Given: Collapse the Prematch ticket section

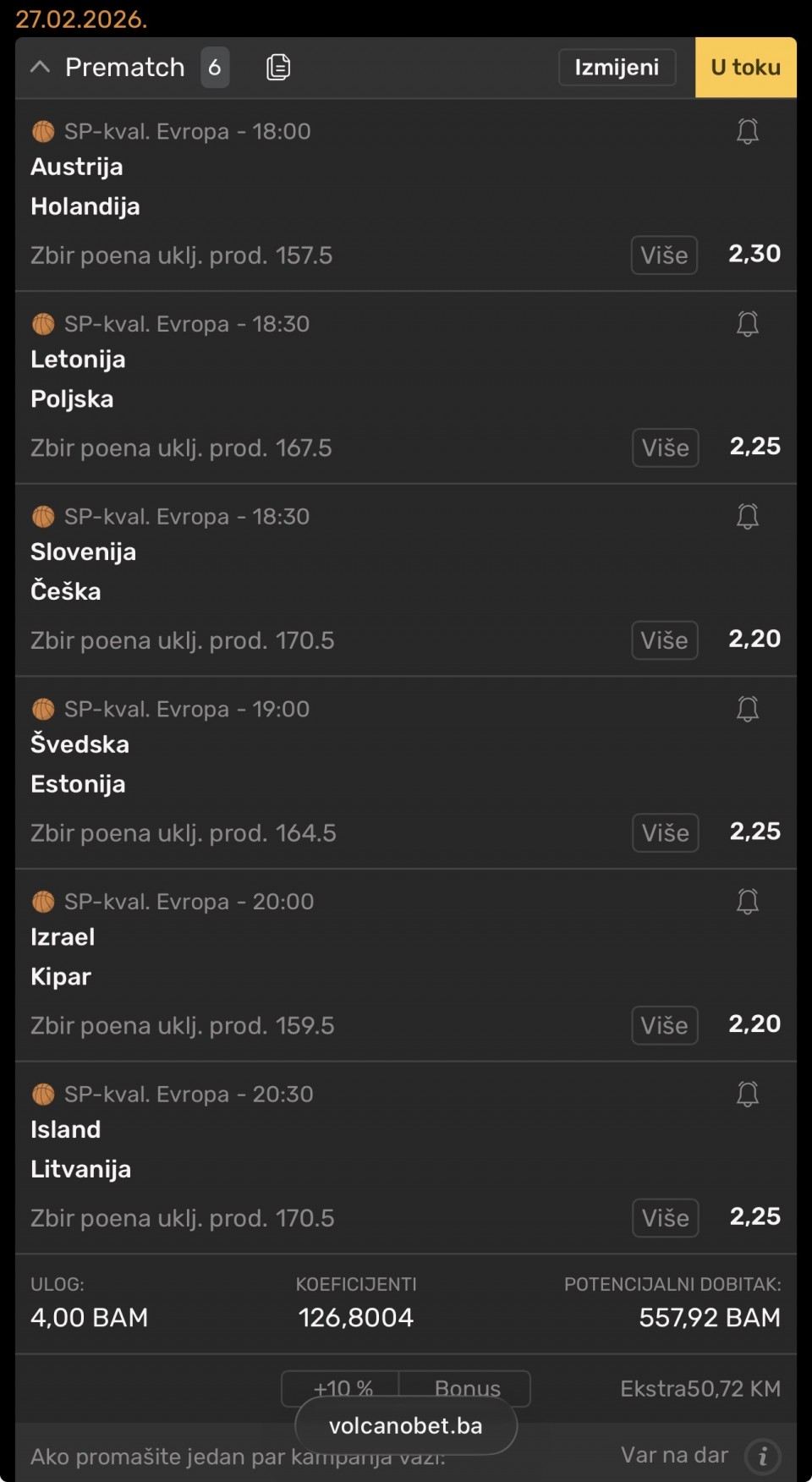Looking at the screenshot, I should (x=40, y=68).
